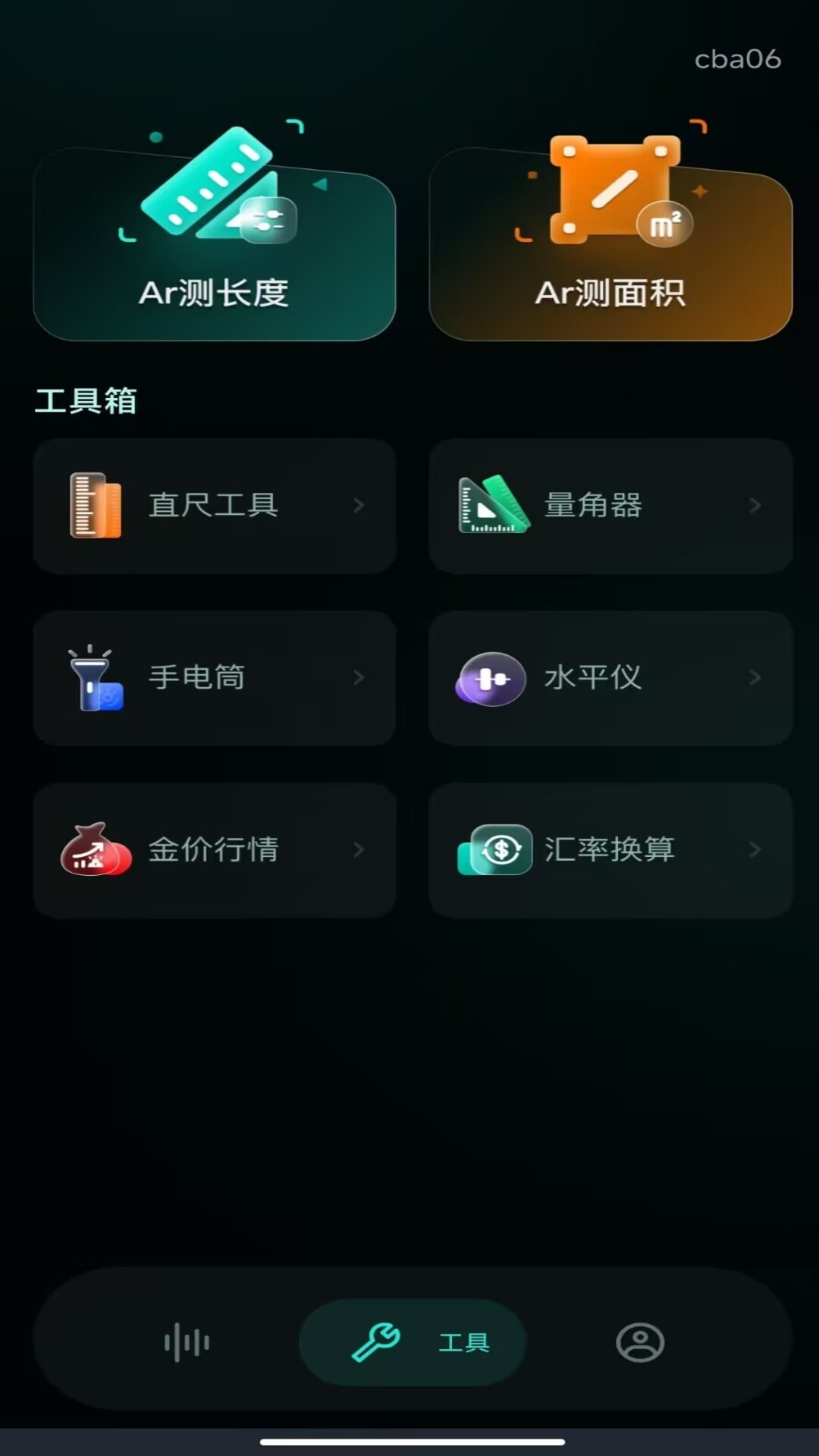Tap the waveform icon in bottom navigation
Image resolution: width=819 pixels, height=1456 pixels.
(184, 1341)
